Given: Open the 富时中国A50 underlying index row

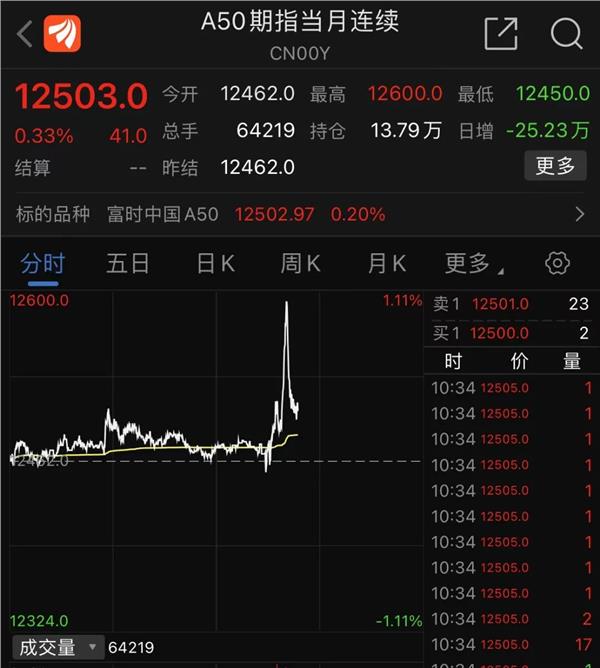Looking at the screenshot, I should coord(300,214).
